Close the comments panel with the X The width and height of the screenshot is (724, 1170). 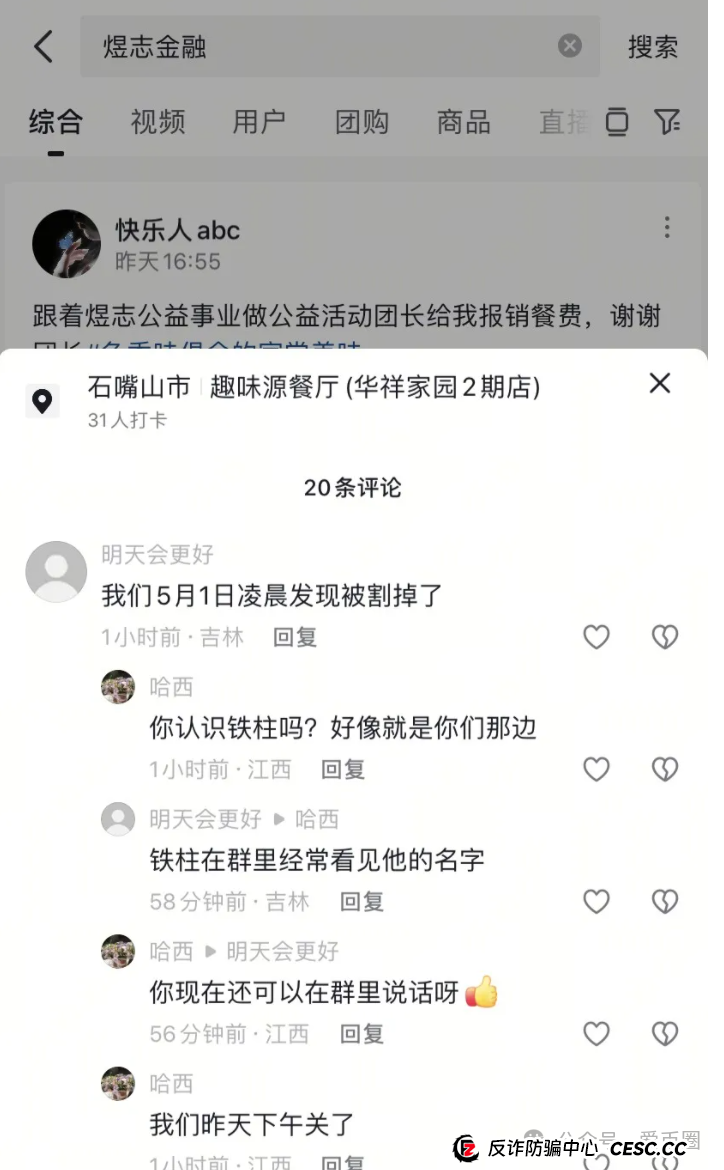click(659, 383)
